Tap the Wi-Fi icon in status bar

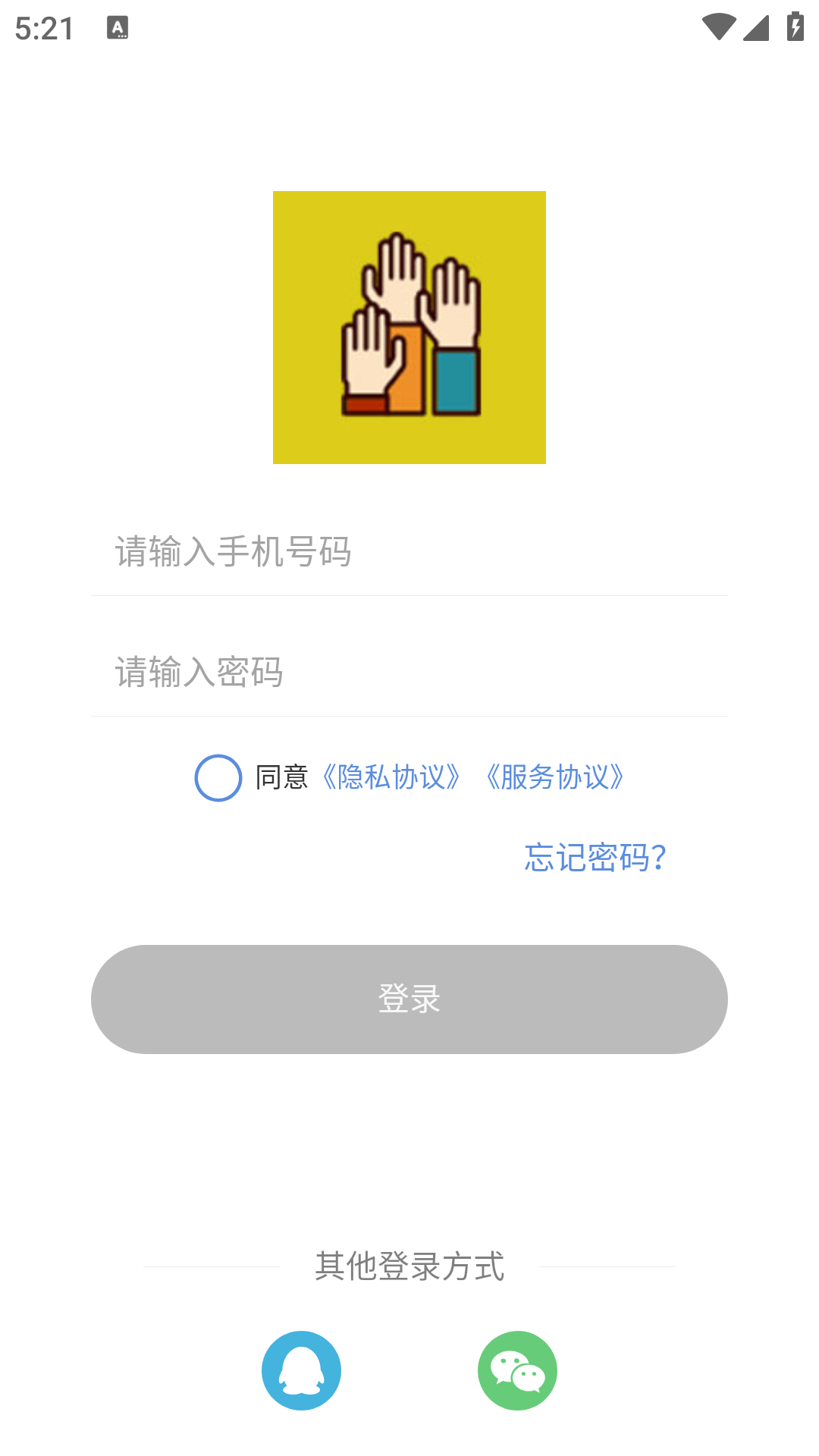(x=719, y=25)
